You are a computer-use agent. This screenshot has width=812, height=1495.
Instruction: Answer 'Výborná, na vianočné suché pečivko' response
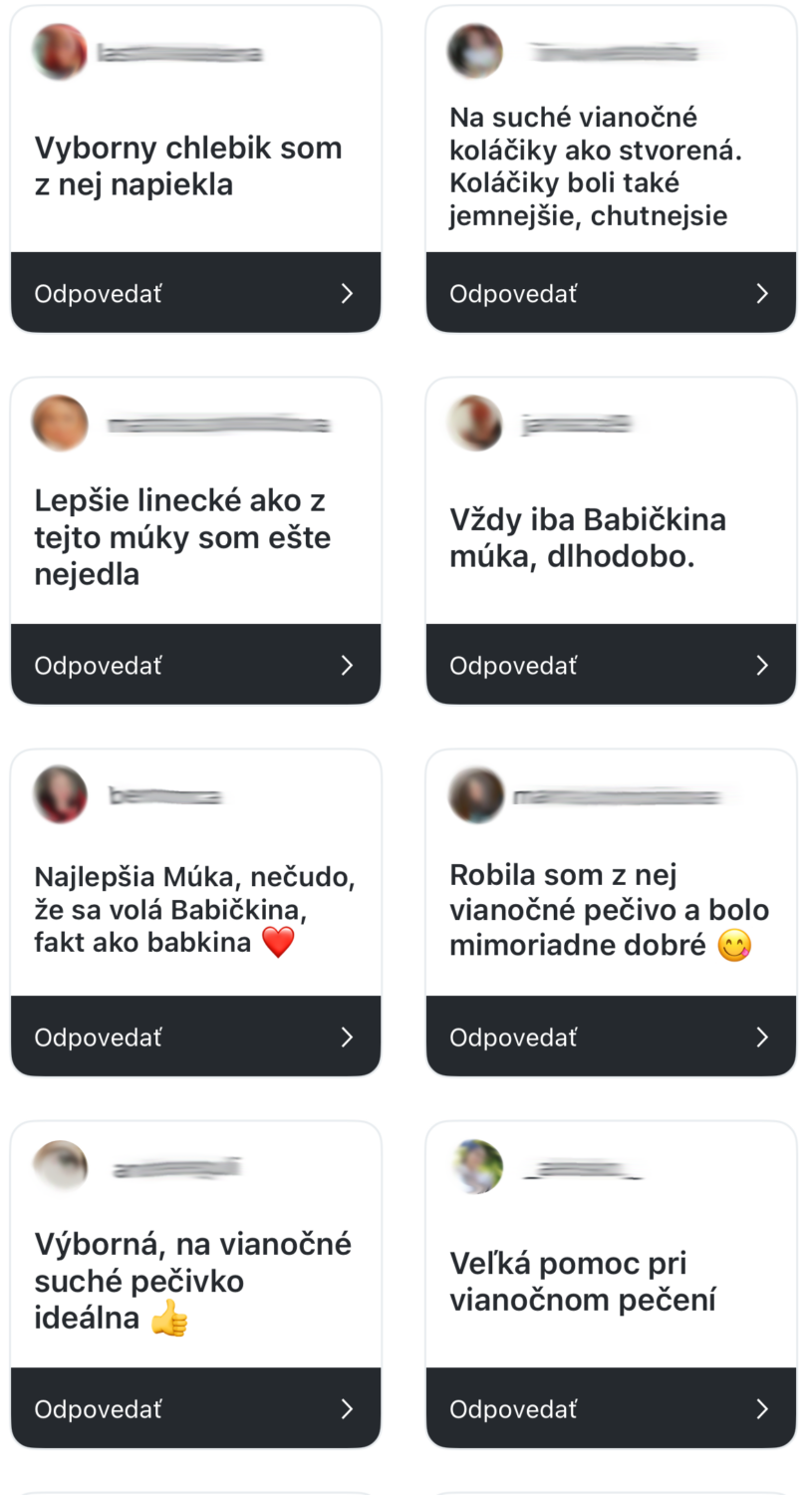(195, 1408)
